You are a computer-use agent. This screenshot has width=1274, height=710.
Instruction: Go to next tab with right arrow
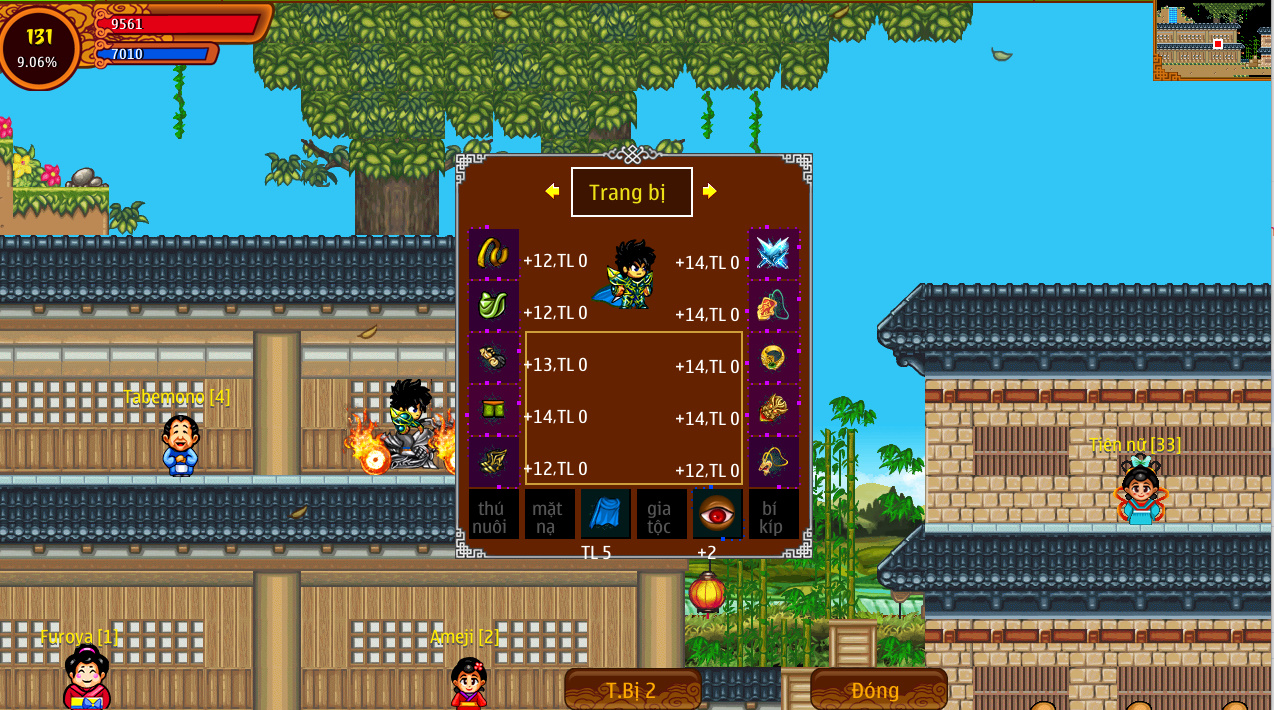(x=709, y=191)
